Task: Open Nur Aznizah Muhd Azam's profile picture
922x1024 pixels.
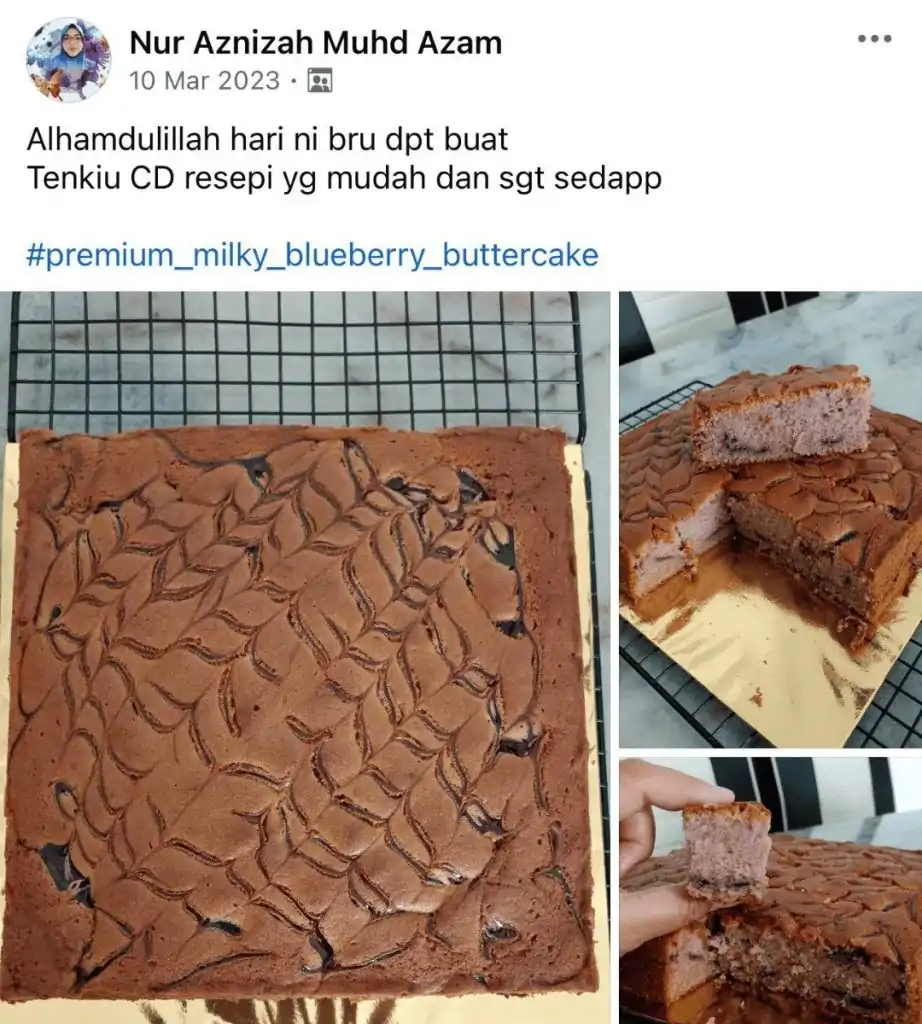Action: pos(68,60)
